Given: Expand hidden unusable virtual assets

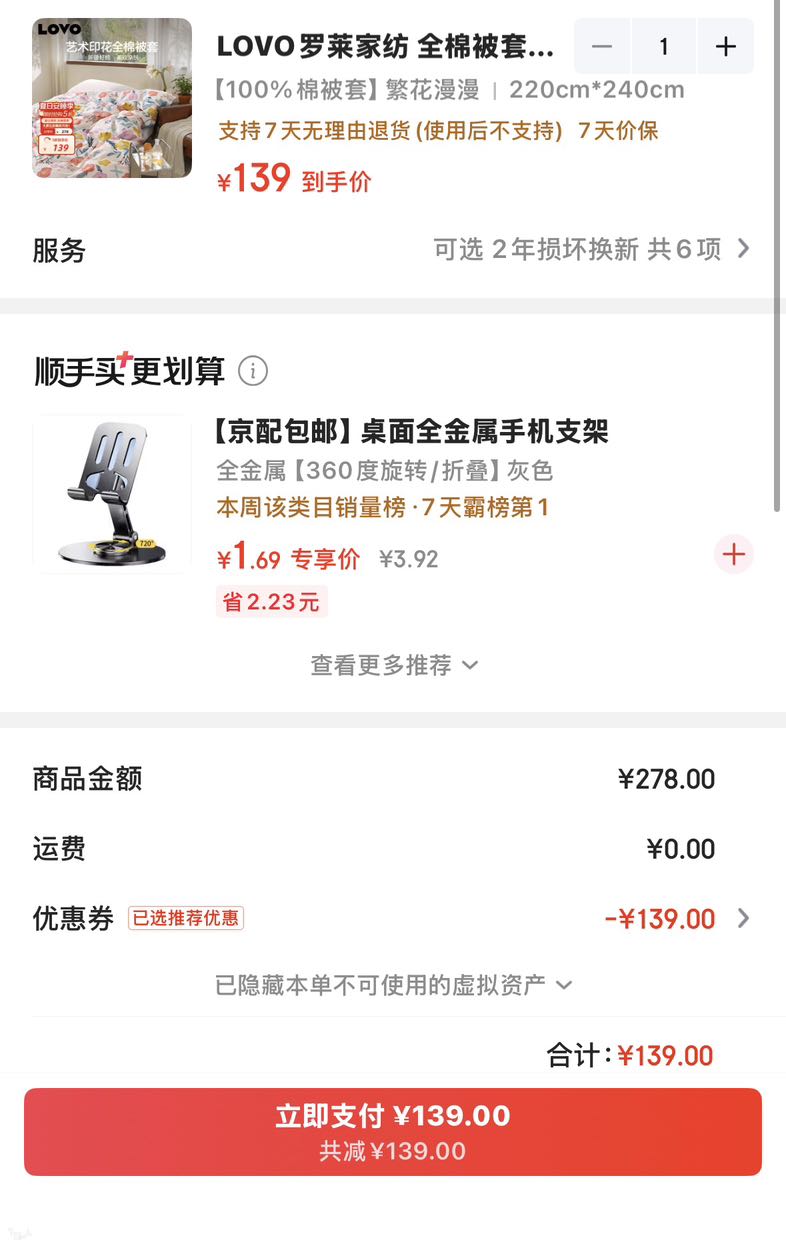Looking at the screenshot, I should pyautogui.click(x=394, y=985).
